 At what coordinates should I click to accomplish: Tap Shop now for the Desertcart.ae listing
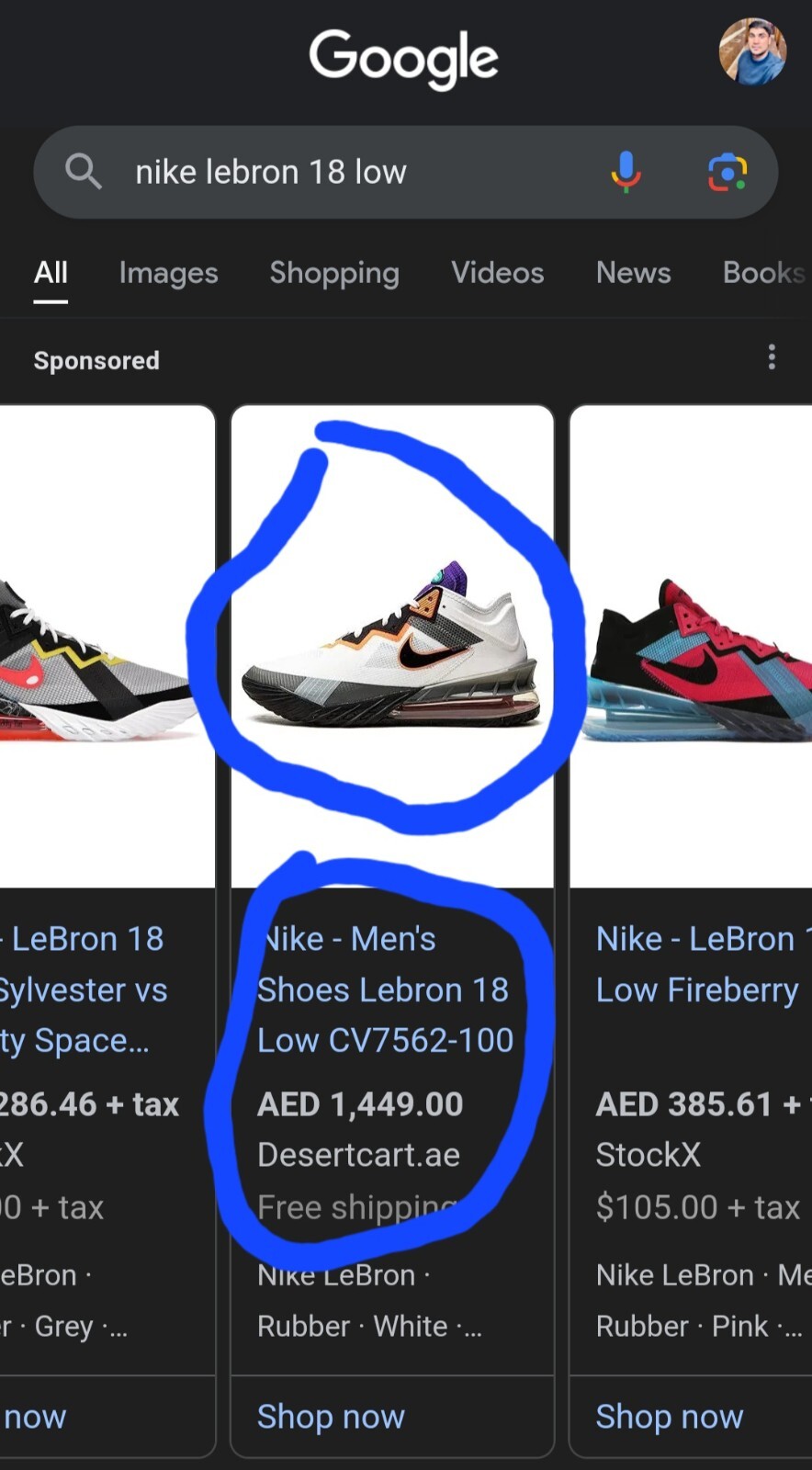tap(331, 1416)
